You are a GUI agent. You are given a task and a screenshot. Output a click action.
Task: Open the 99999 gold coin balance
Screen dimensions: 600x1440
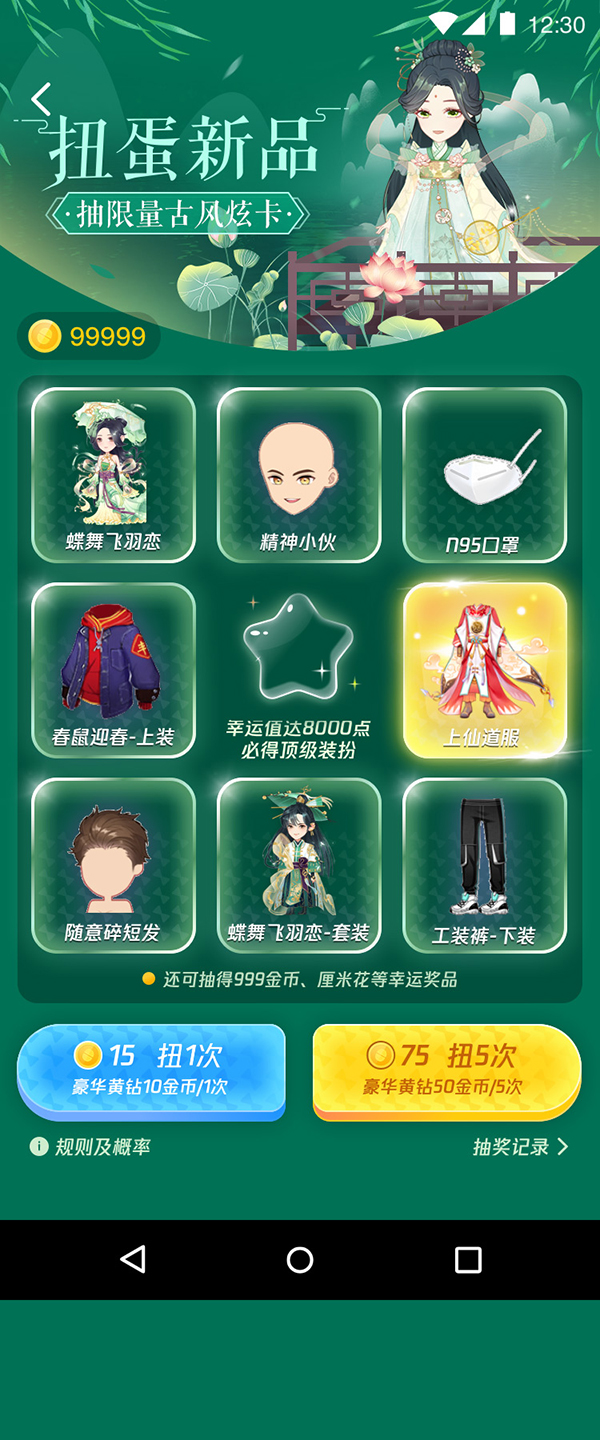pos(89,337)
